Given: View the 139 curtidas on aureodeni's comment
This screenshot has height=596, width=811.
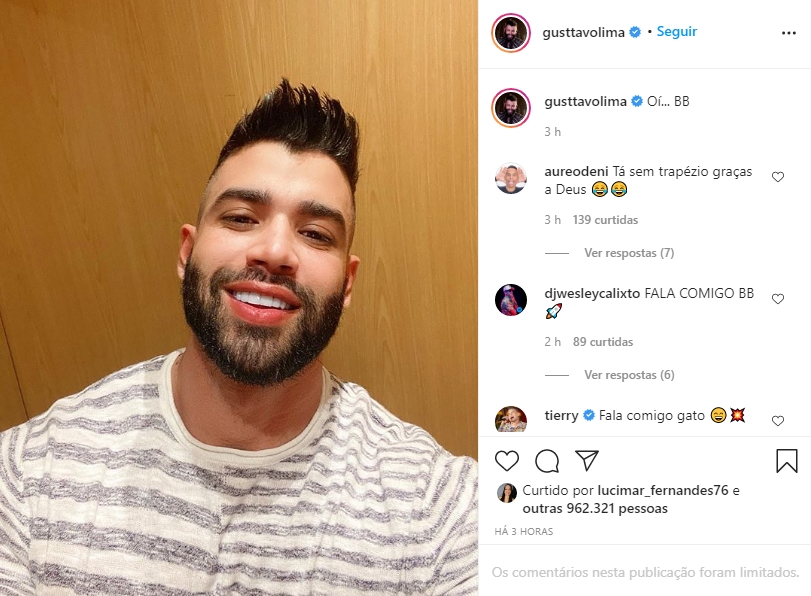Looking at the screenshot, I should (x=605, y=220).
